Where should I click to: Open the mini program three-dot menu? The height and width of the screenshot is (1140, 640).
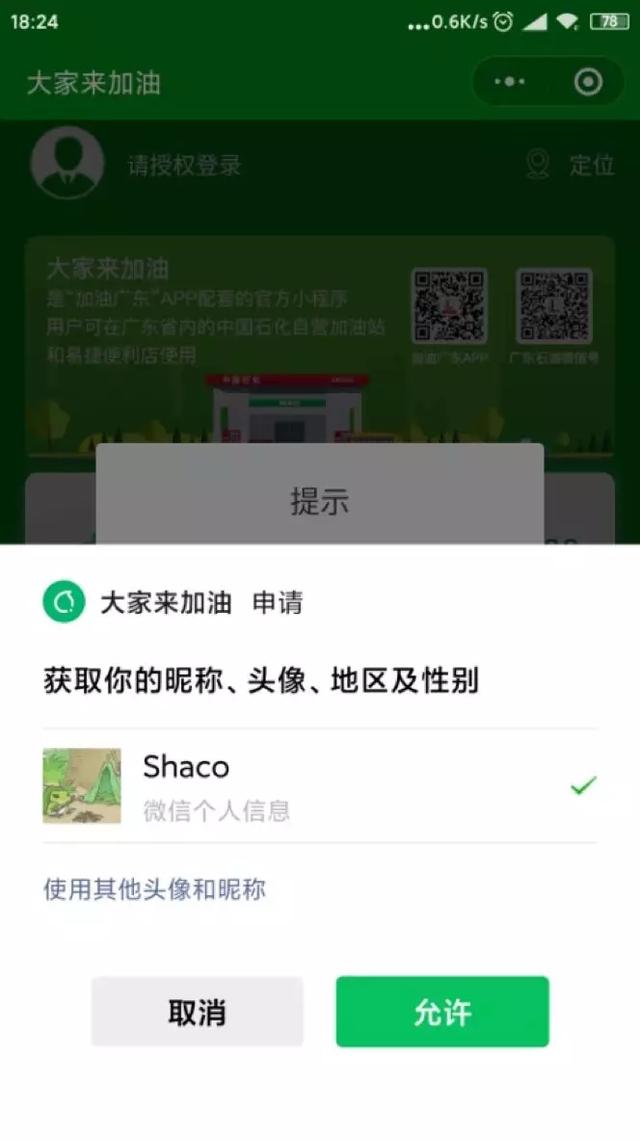coord(510,82)
